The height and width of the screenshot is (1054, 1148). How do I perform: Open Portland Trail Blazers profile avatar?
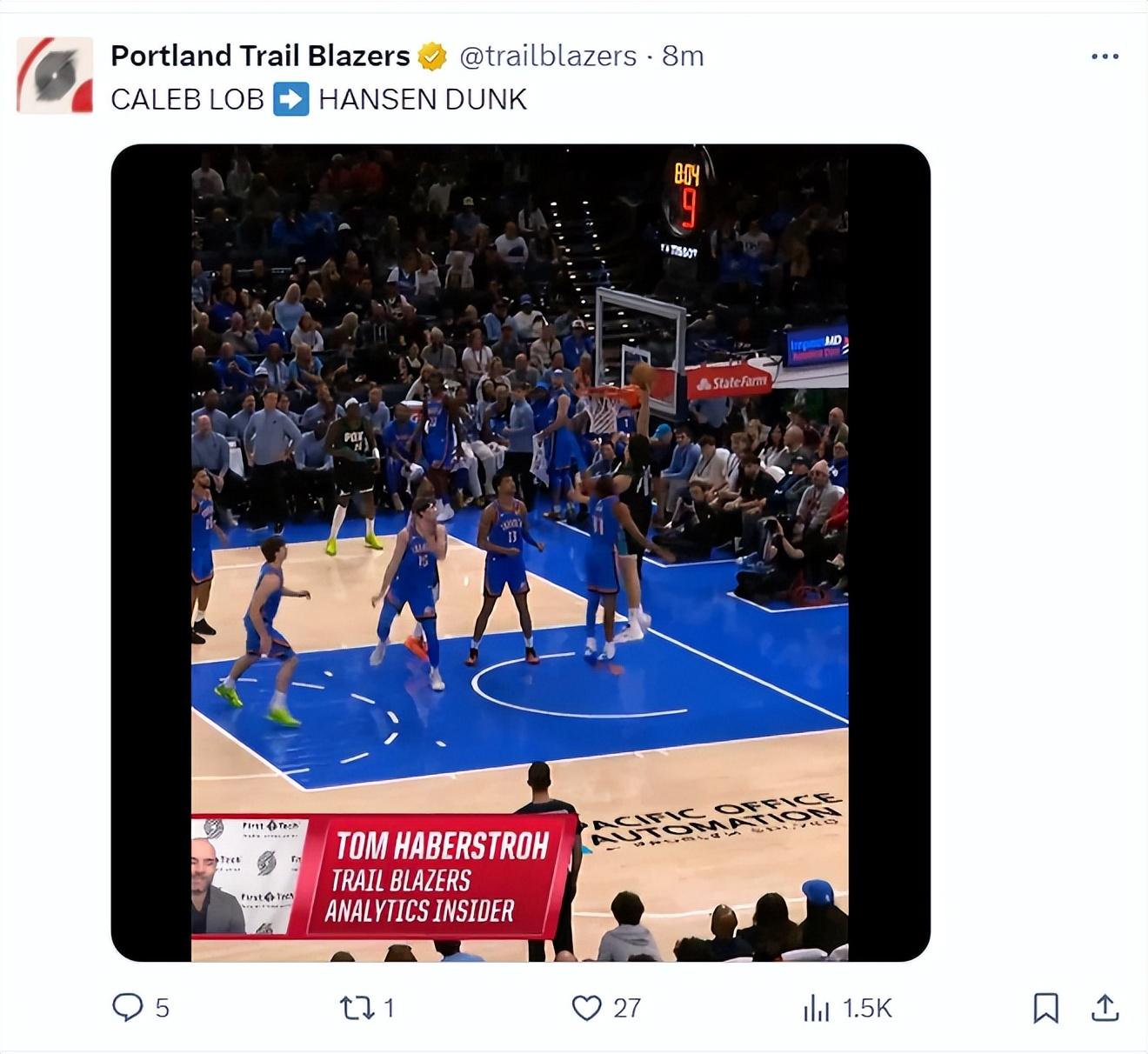55,75
